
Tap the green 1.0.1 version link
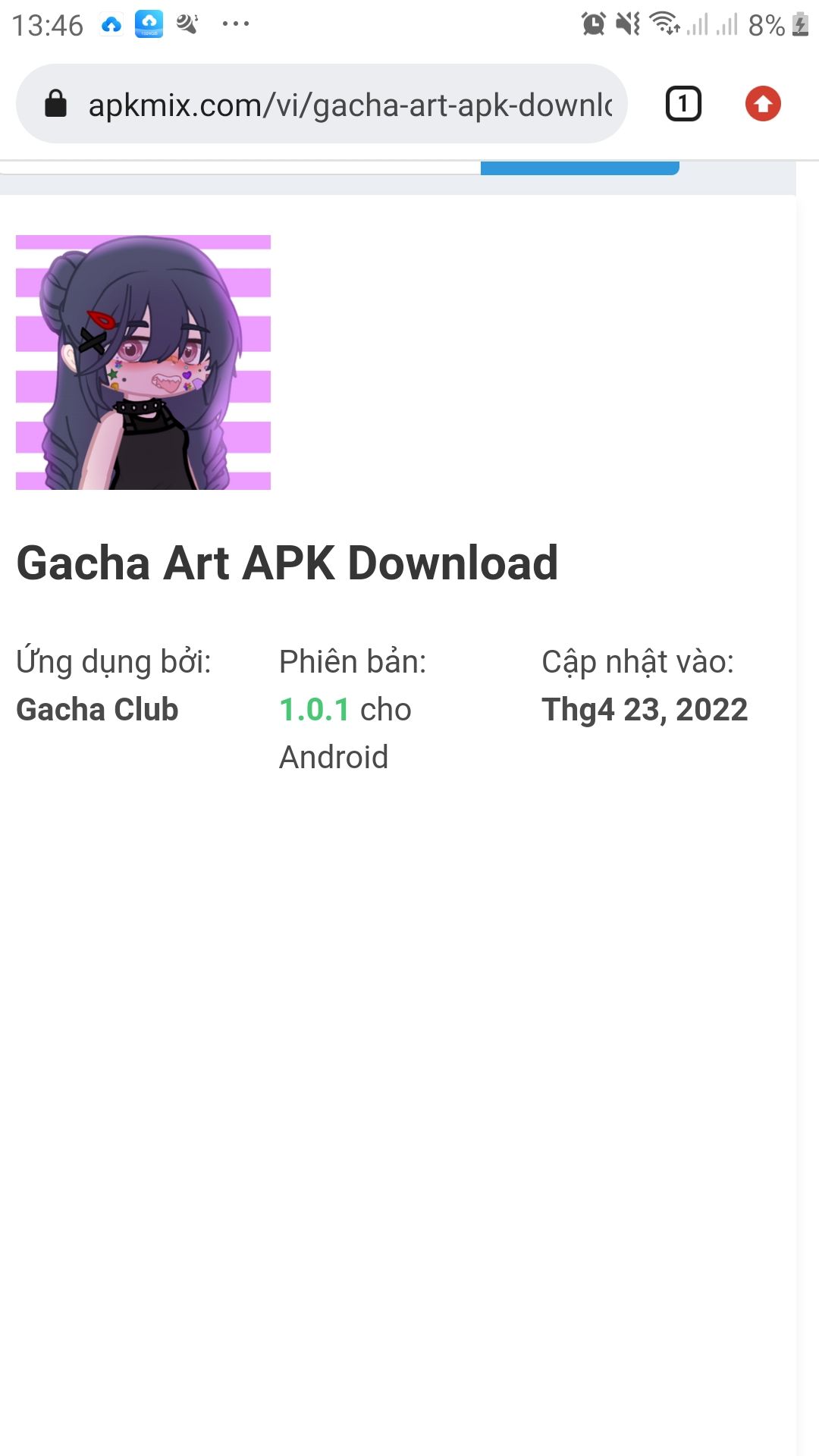tap(315, 710)
